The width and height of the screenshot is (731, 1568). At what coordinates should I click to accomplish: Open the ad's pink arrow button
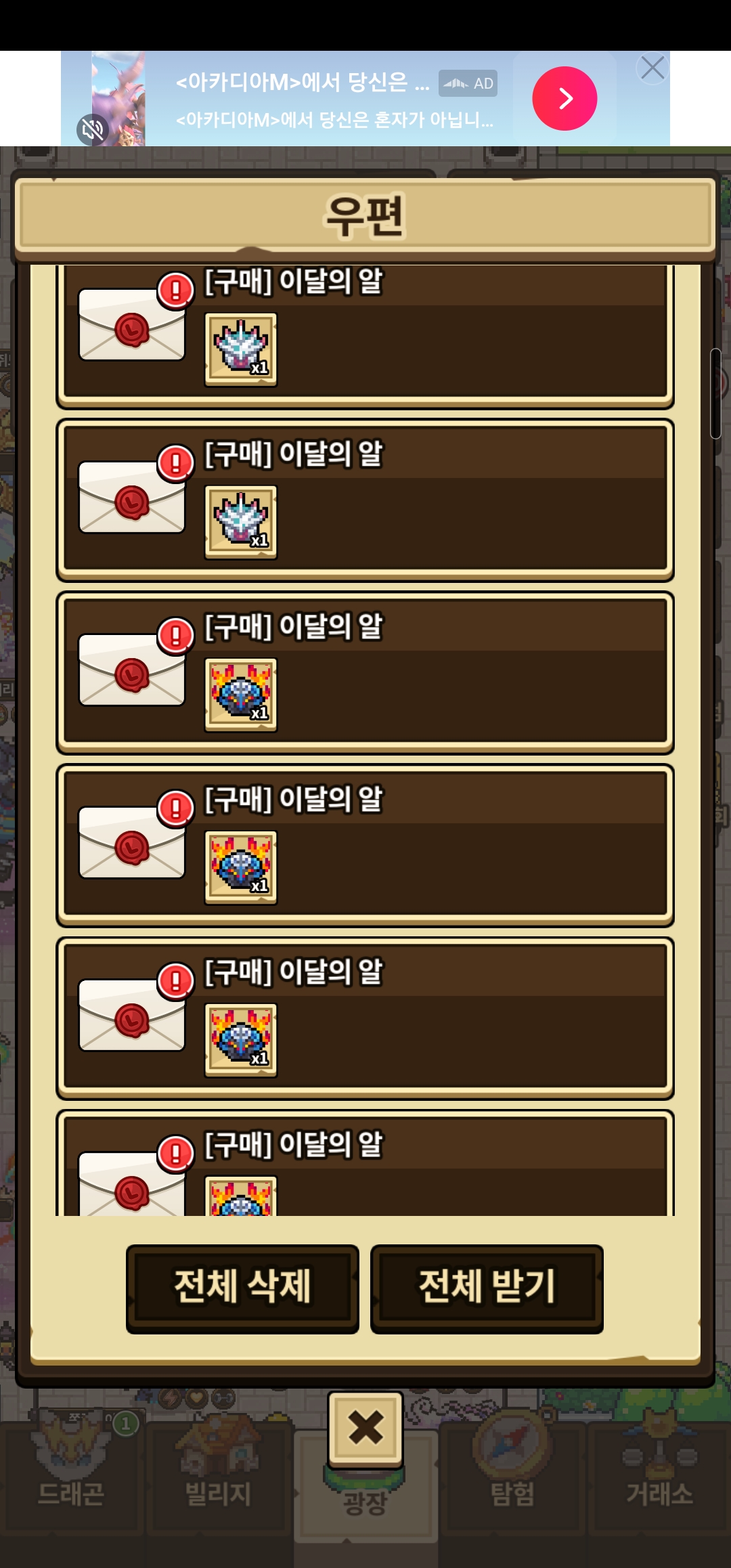pos(564,98)
